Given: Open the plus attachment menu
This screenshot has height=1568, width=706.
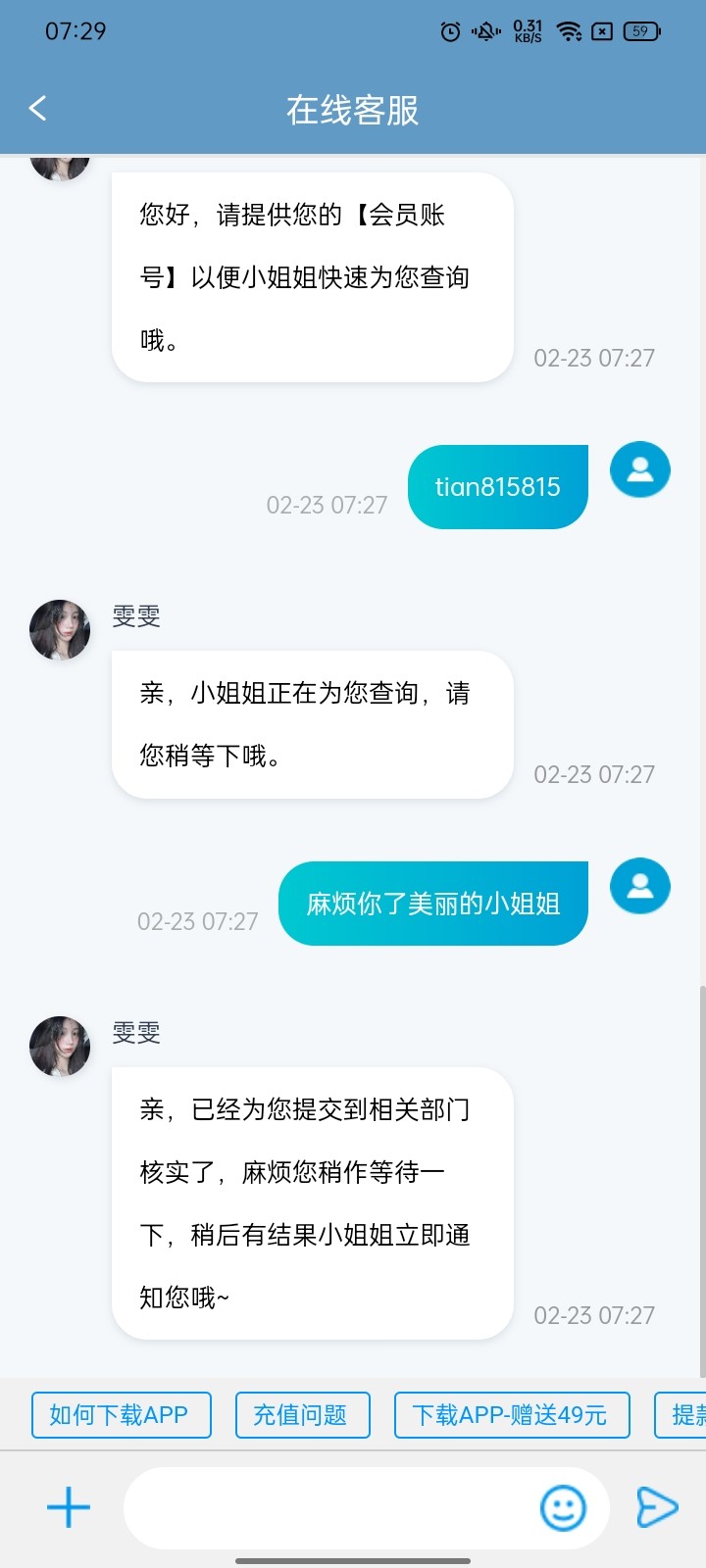Looking at the screenshot, I should [x=69, y=1507].
